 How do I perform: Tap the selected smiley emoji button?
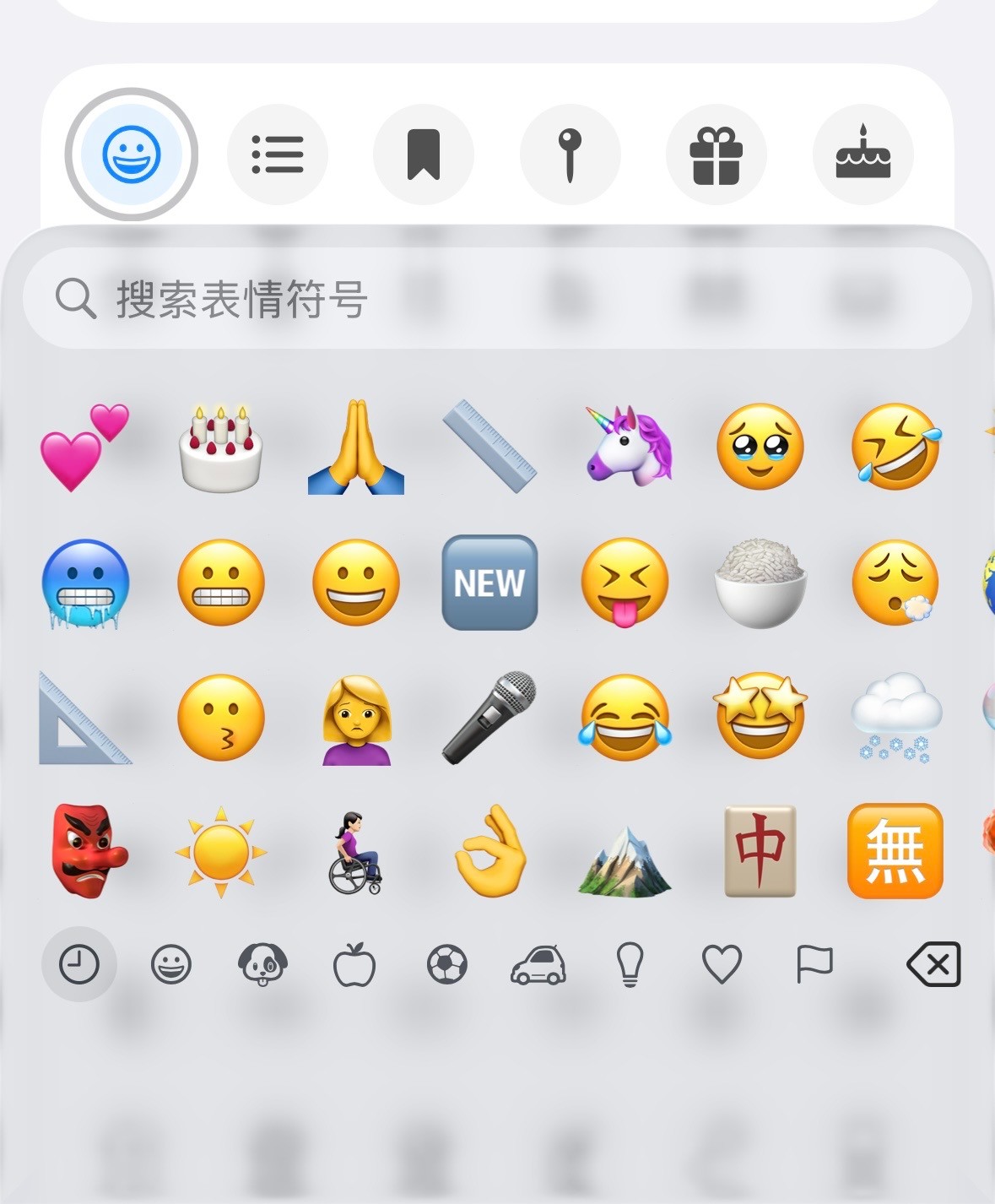tap(132, 155)
